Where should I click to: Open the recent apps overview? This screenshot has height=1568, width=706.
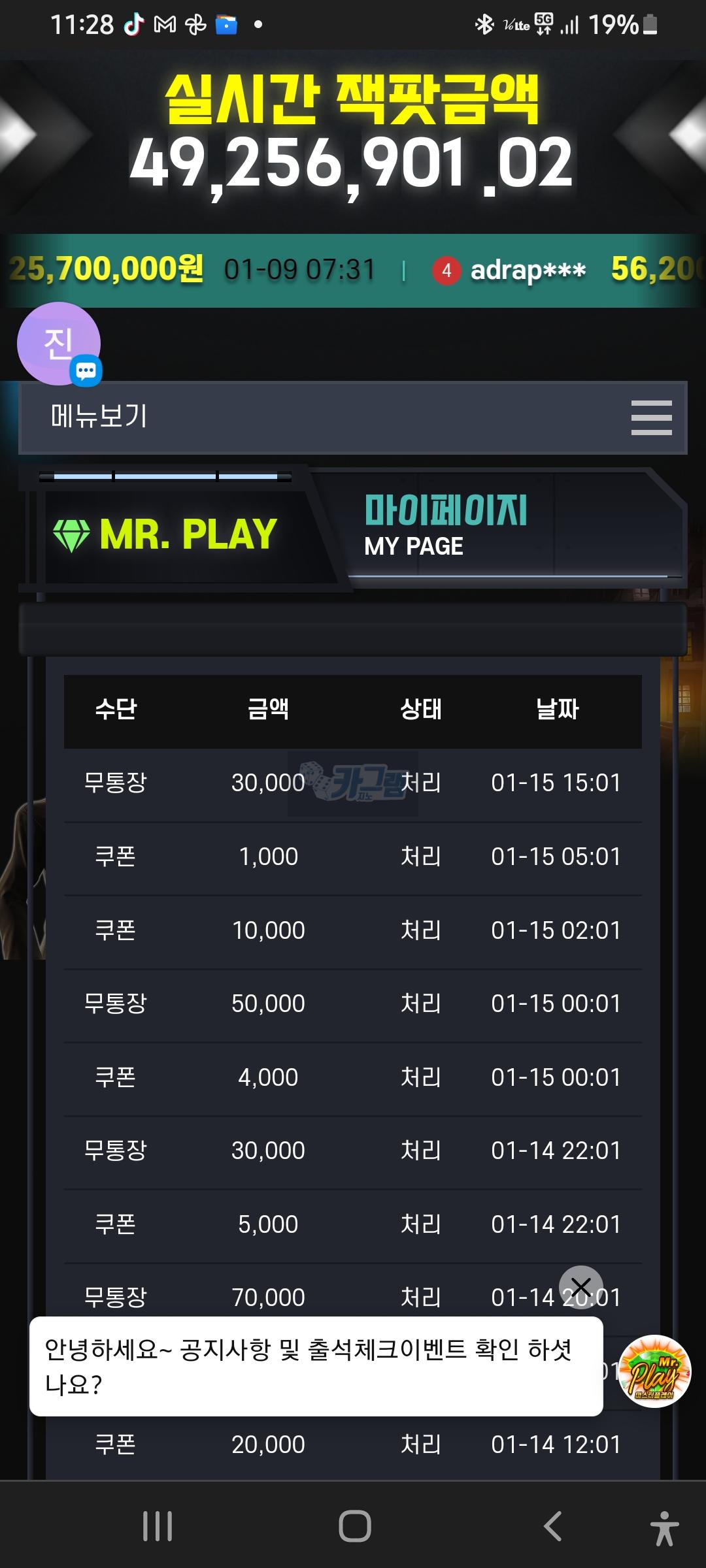(x=158, y=1526)
